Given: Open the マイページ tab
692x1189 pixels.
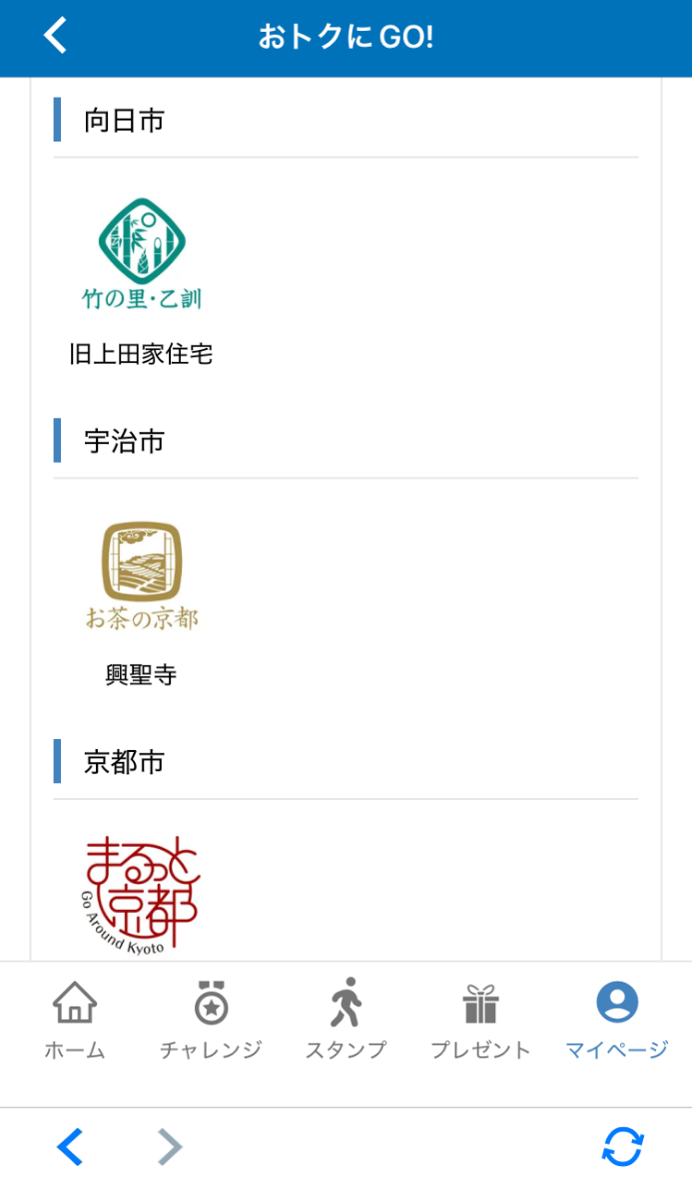Looking at the screenshot, I should [x=616, y=1020].
